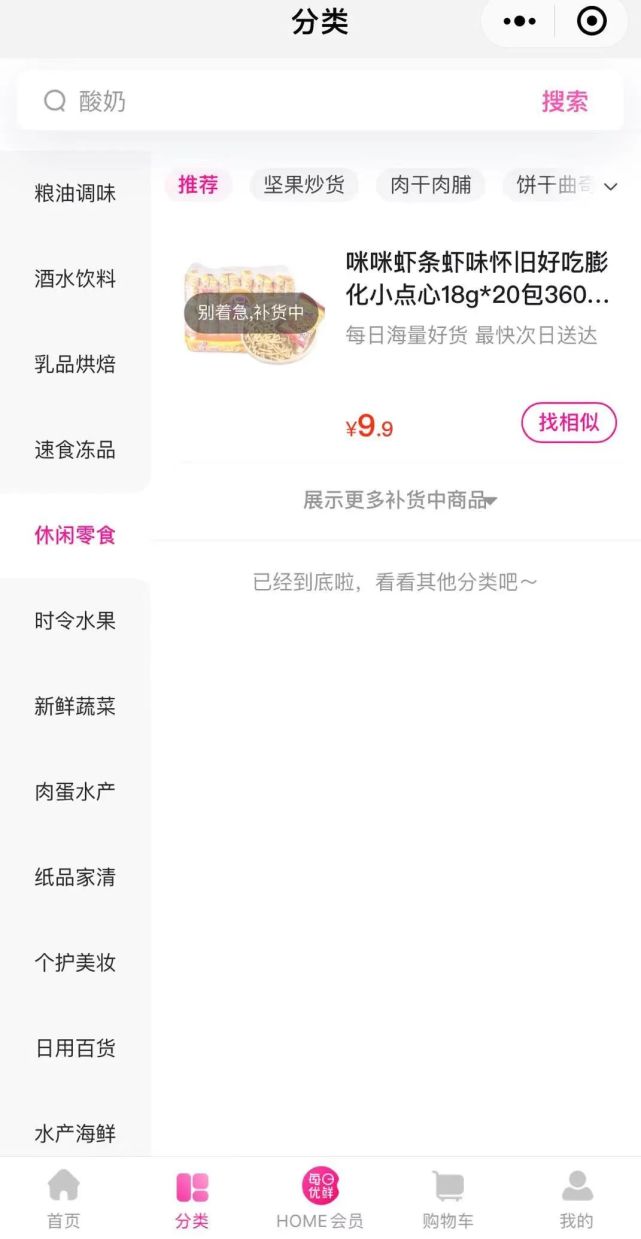Tap the 搜索 button

pos(565,101)
